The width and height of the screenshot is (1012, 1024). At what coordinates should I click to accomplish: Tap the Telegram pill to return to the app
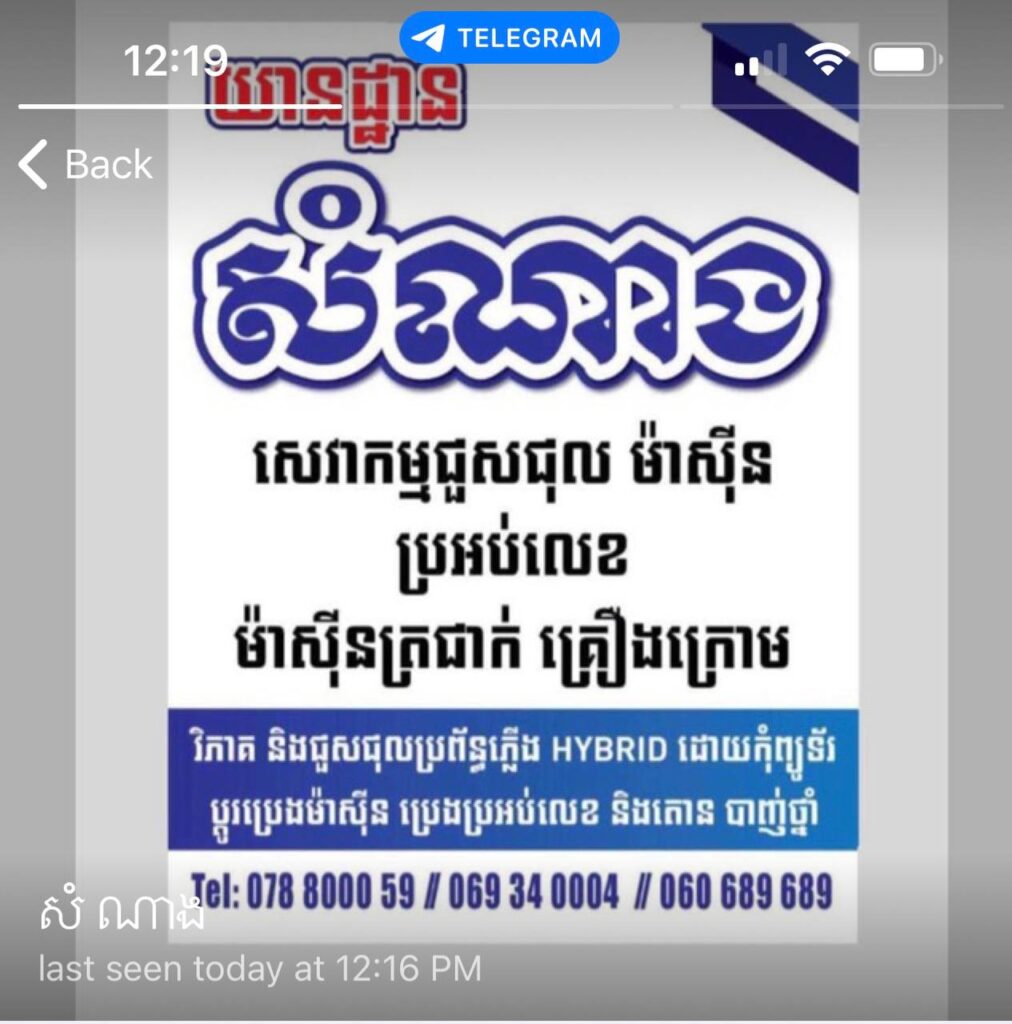point(509,38)
